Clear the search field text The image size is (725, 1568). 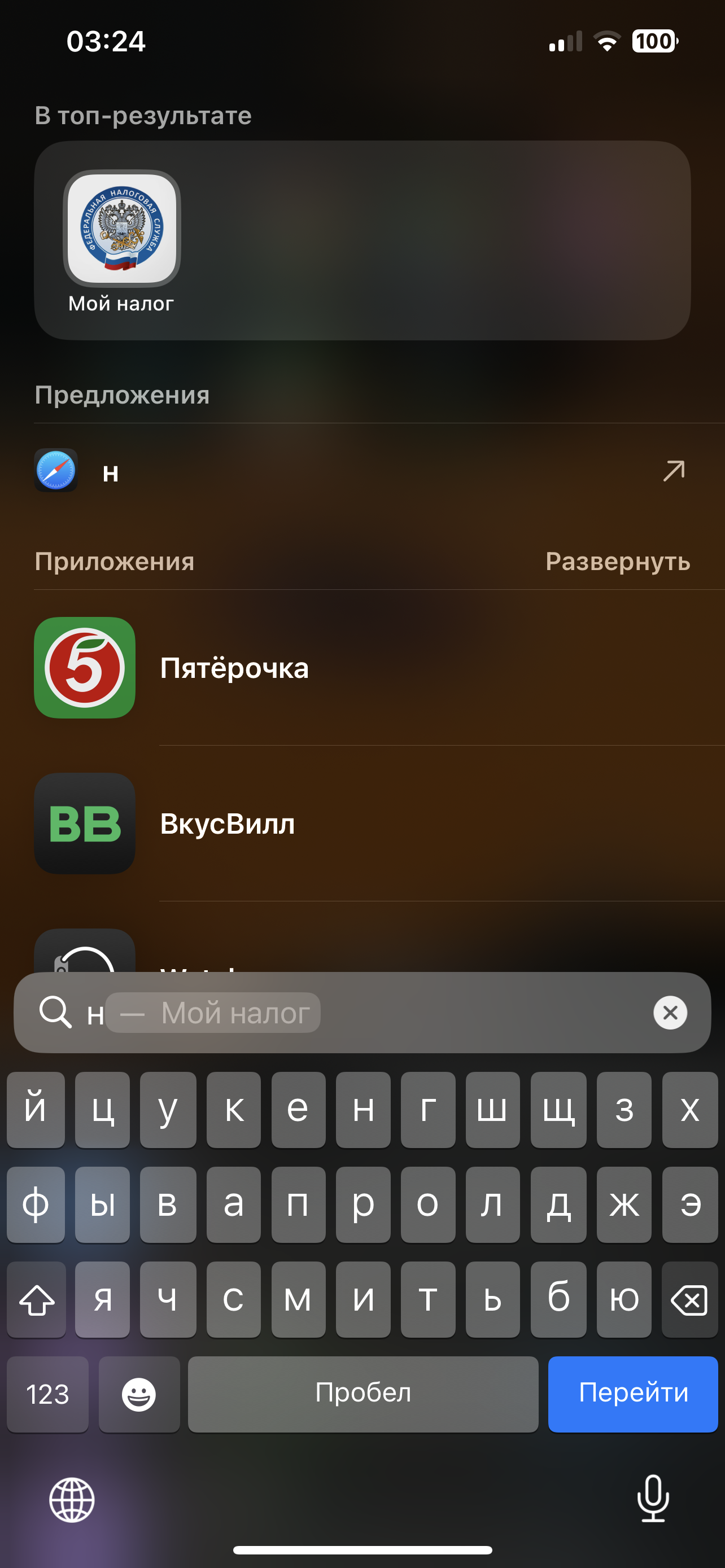point(670,1013)
